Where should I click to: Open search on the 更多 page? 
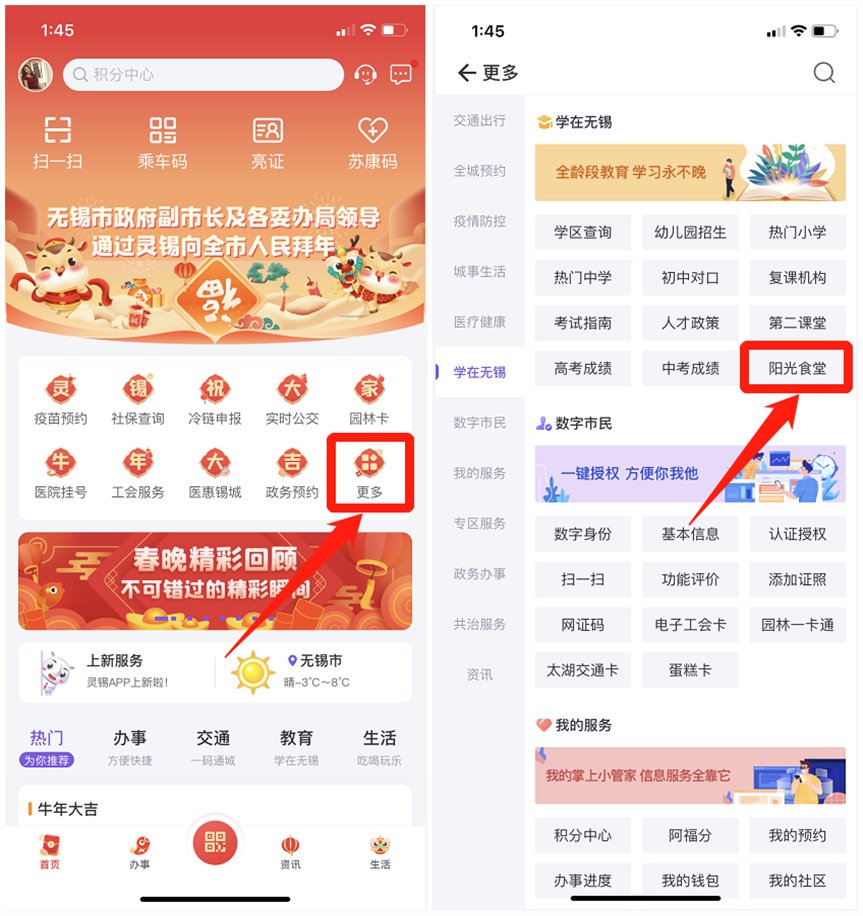click(823, 73)
